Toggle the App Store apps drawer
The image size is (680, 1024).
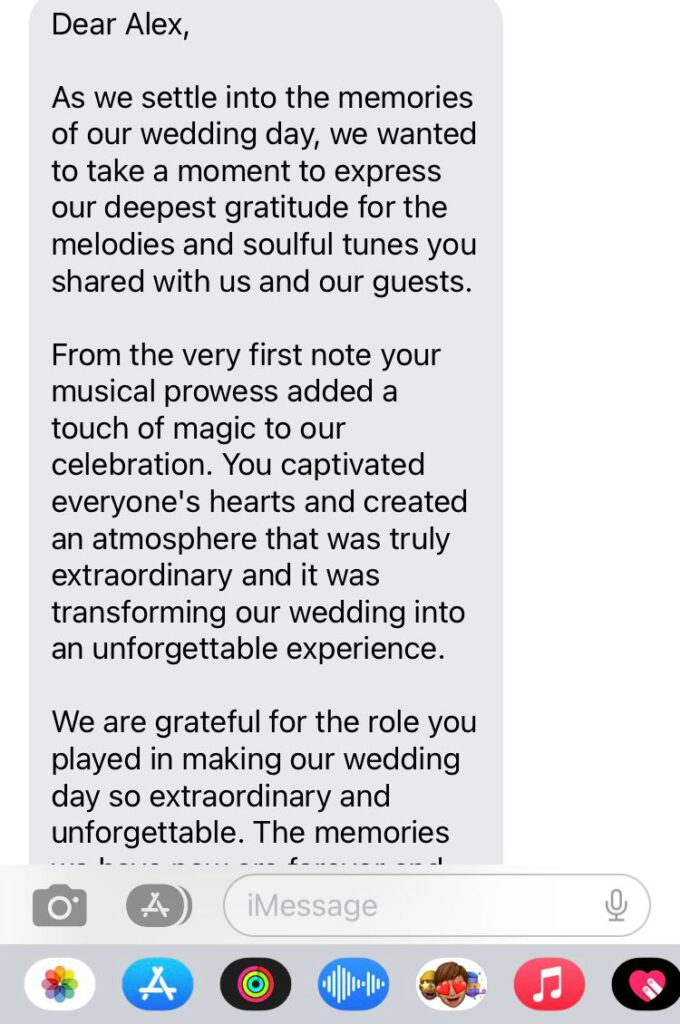pyautogui.click(x=157, y=906)
